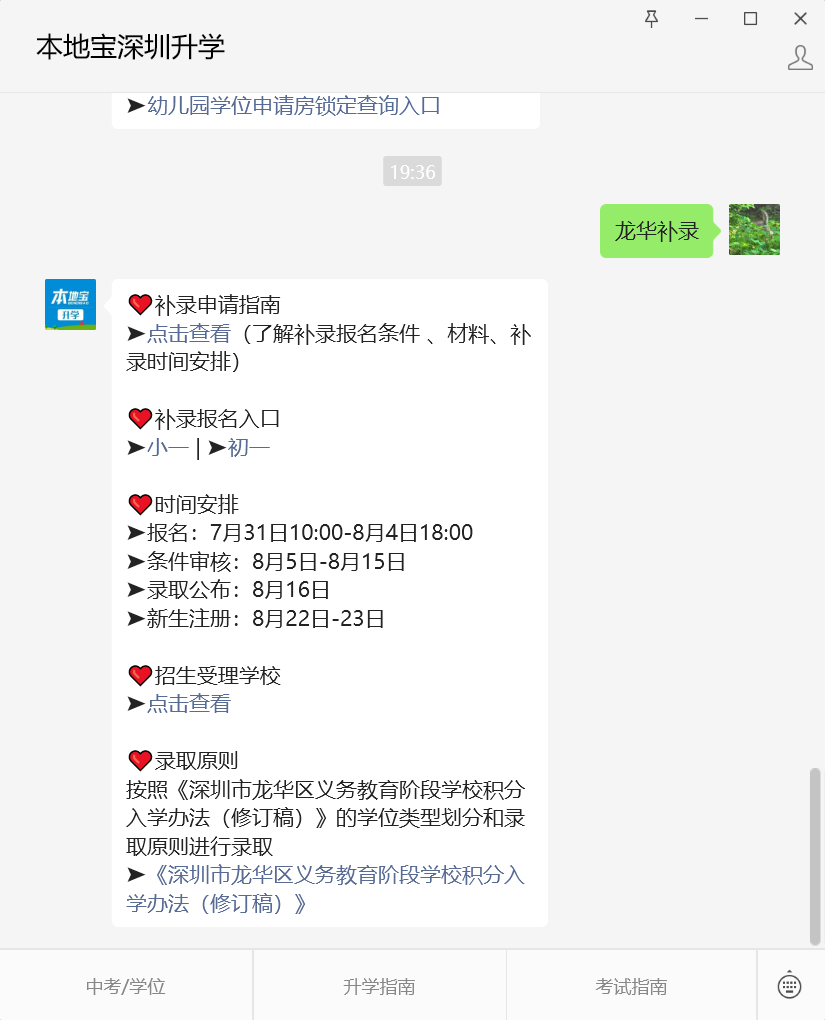This screenshot has width=825, height=1020.
Task: Switch to keyboard input mode
Action: [x=790, y=986]
